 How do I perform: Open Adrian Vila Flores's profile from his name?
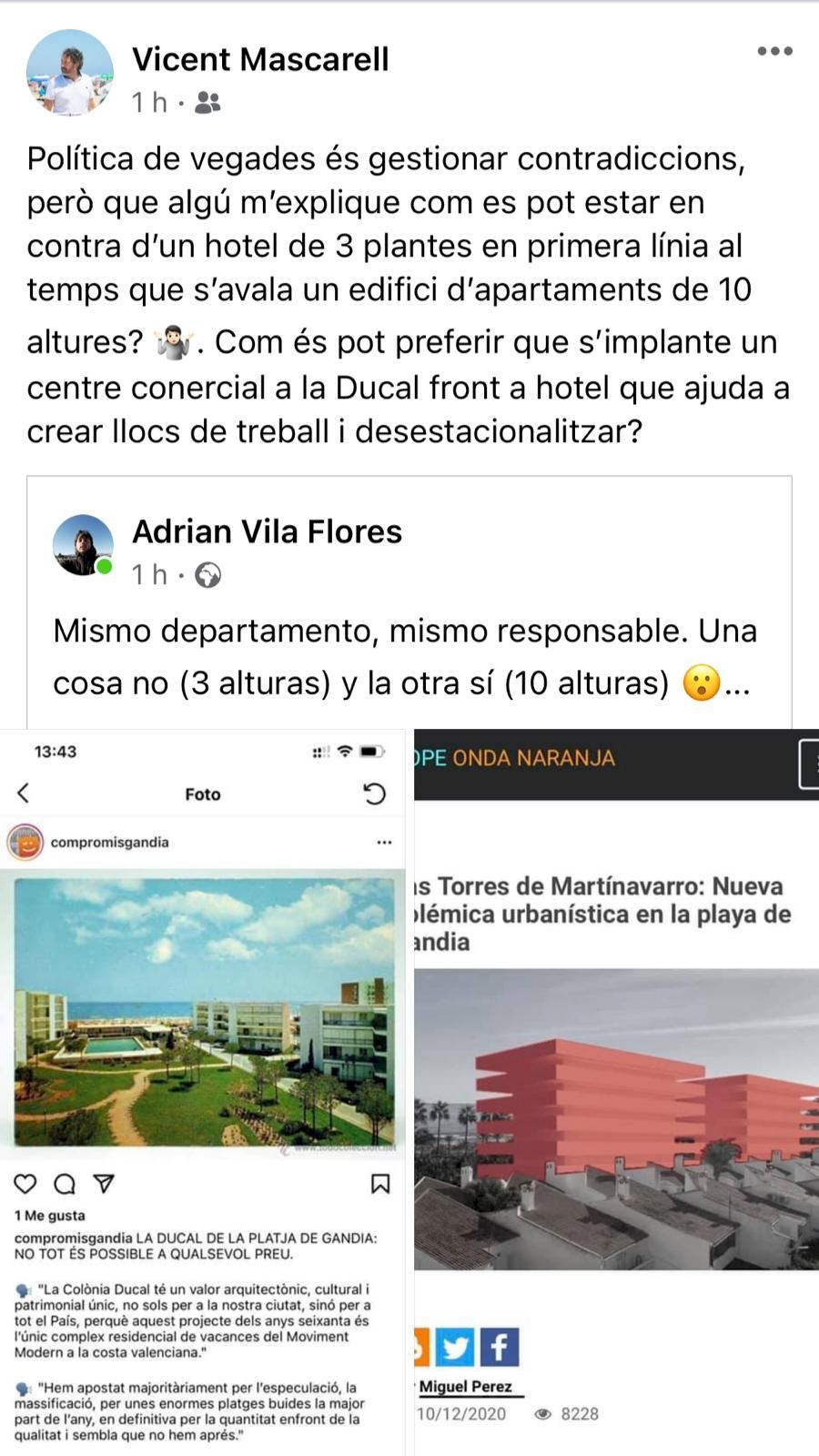click(267, 531)
